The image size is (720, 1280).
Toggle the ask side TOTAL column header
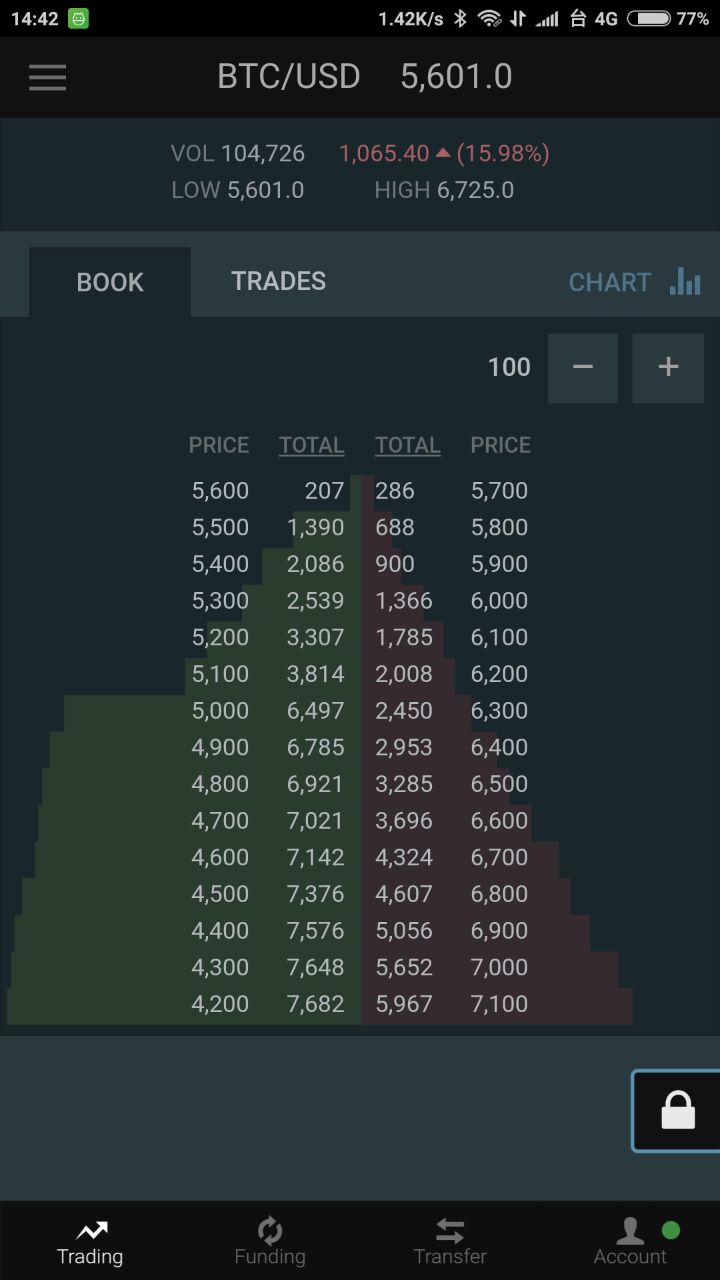point(407,445)
